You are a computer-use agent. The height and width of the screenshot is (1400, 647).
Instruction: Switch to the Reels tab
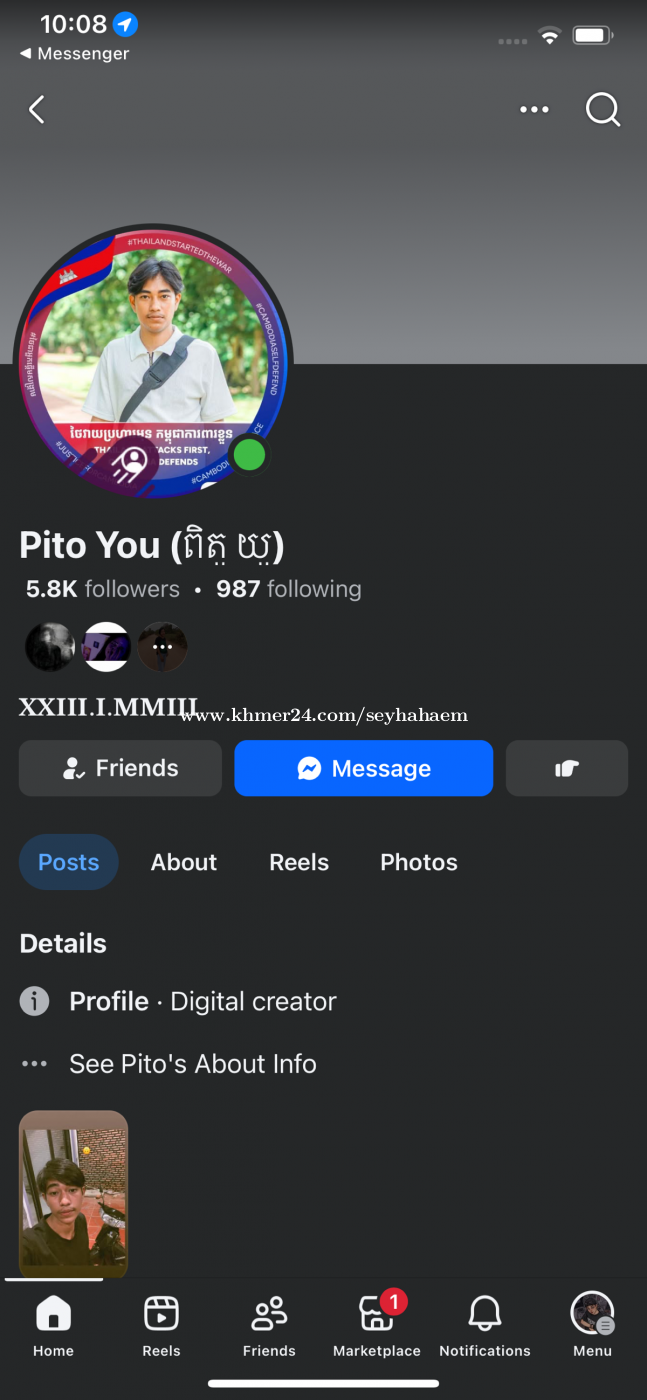[x=299, y=862]
